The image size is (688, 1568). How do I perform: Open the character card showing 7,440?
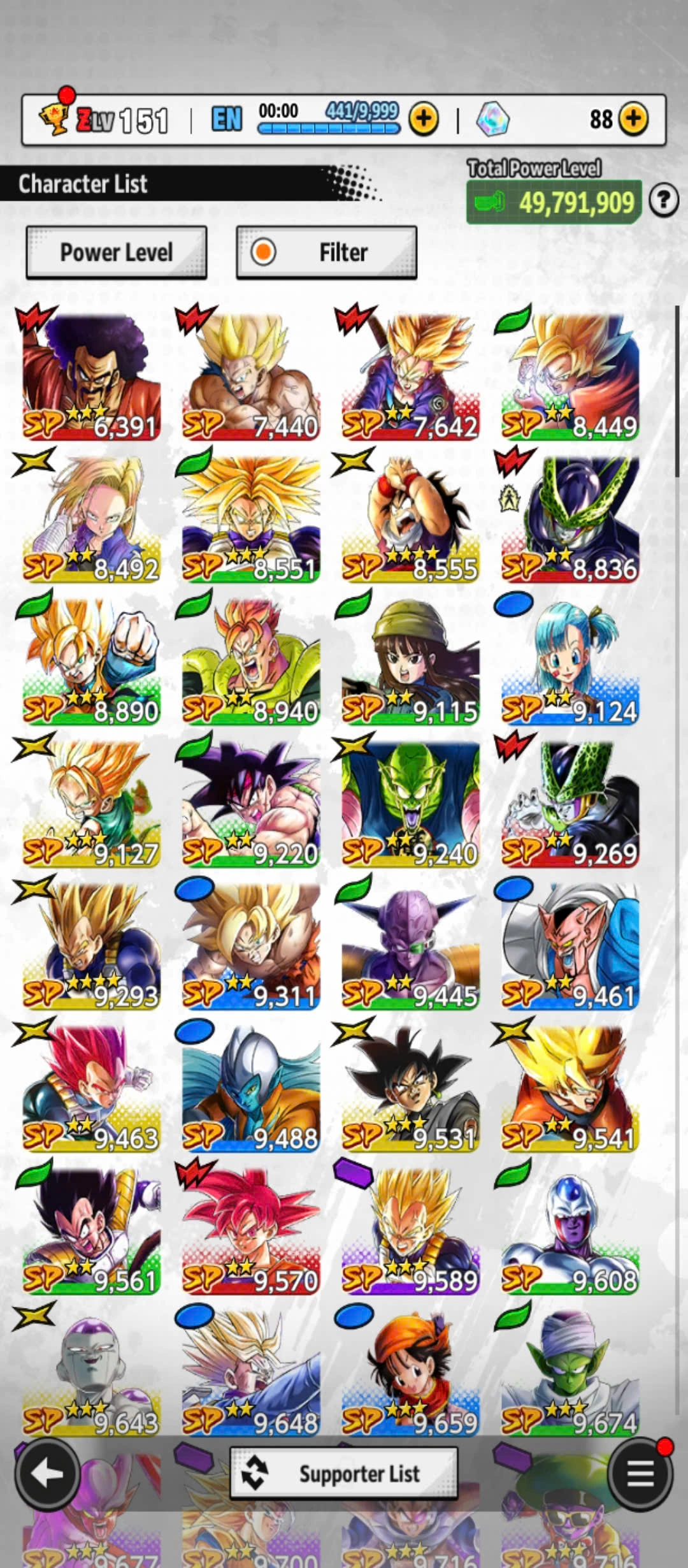[251, 376]
